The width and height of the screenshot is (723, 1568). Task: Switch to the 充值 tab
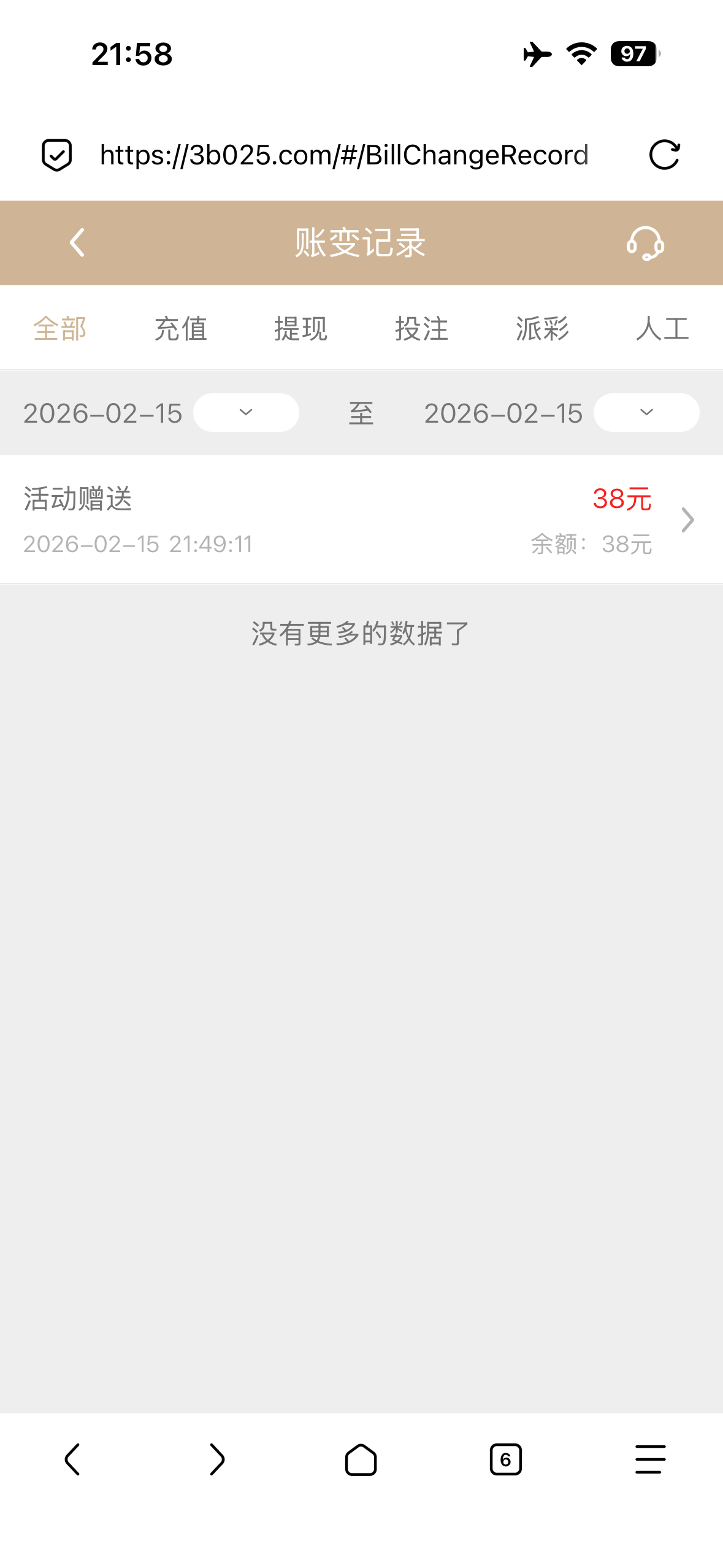pyautogui.click(x=181, y=329)
